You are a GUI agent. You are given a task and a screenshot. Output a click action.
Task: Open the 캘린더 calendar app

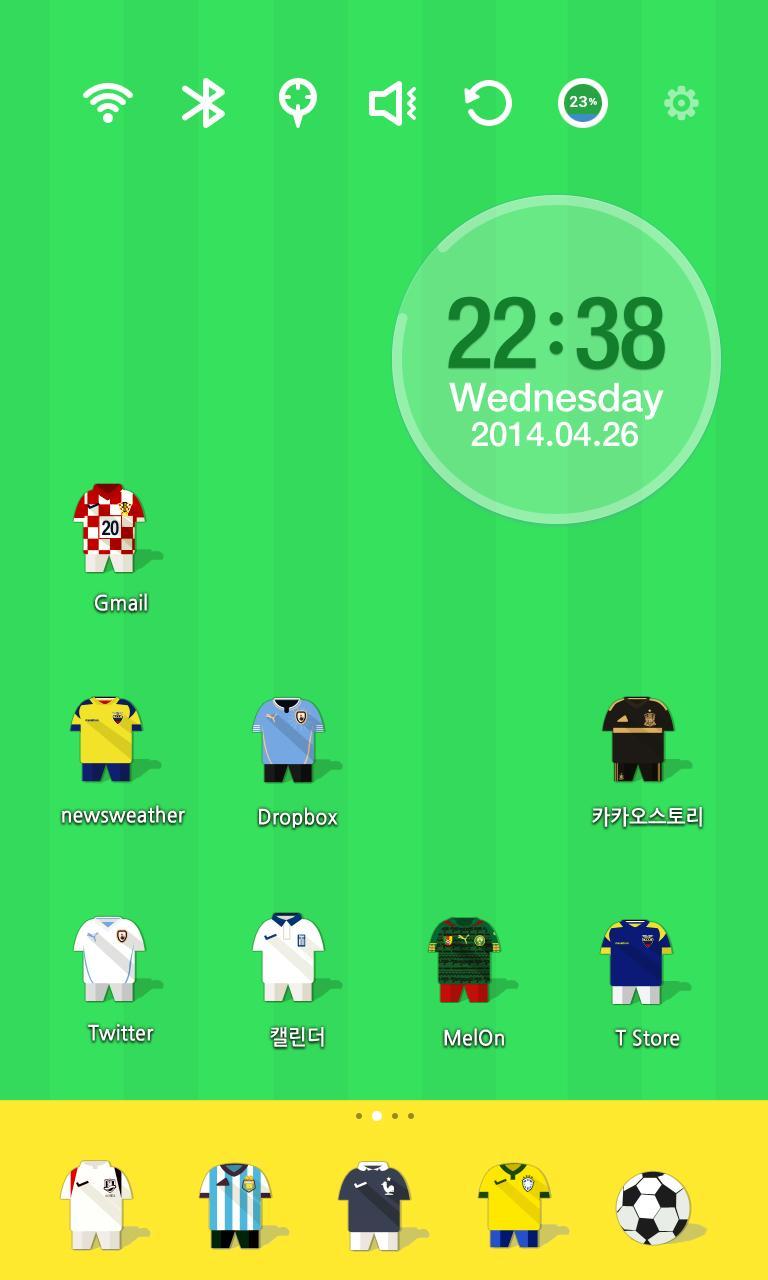coord(288,958)
